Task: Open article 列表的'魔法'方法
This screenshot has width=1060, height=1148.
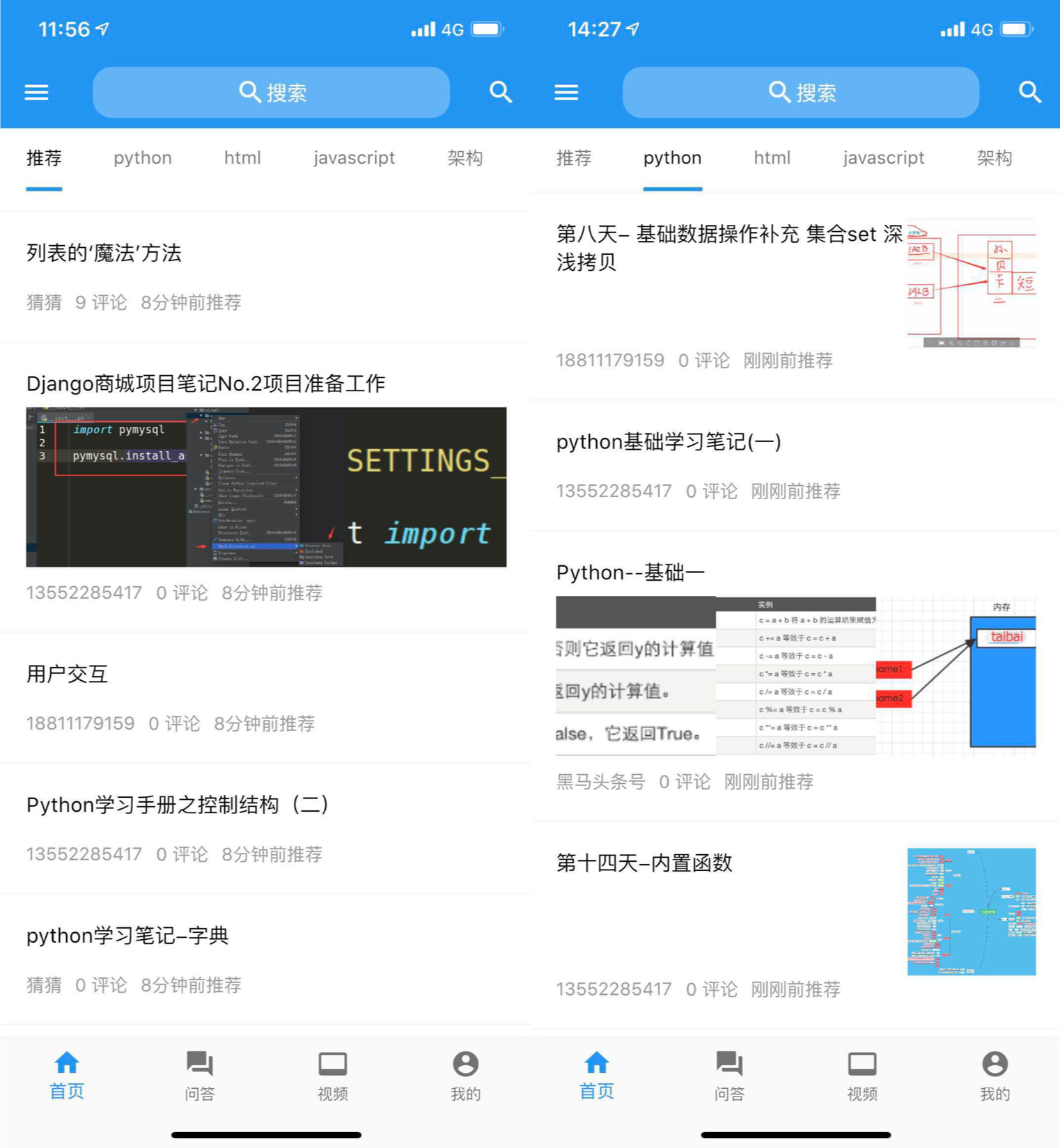Action: coord(104,253)
